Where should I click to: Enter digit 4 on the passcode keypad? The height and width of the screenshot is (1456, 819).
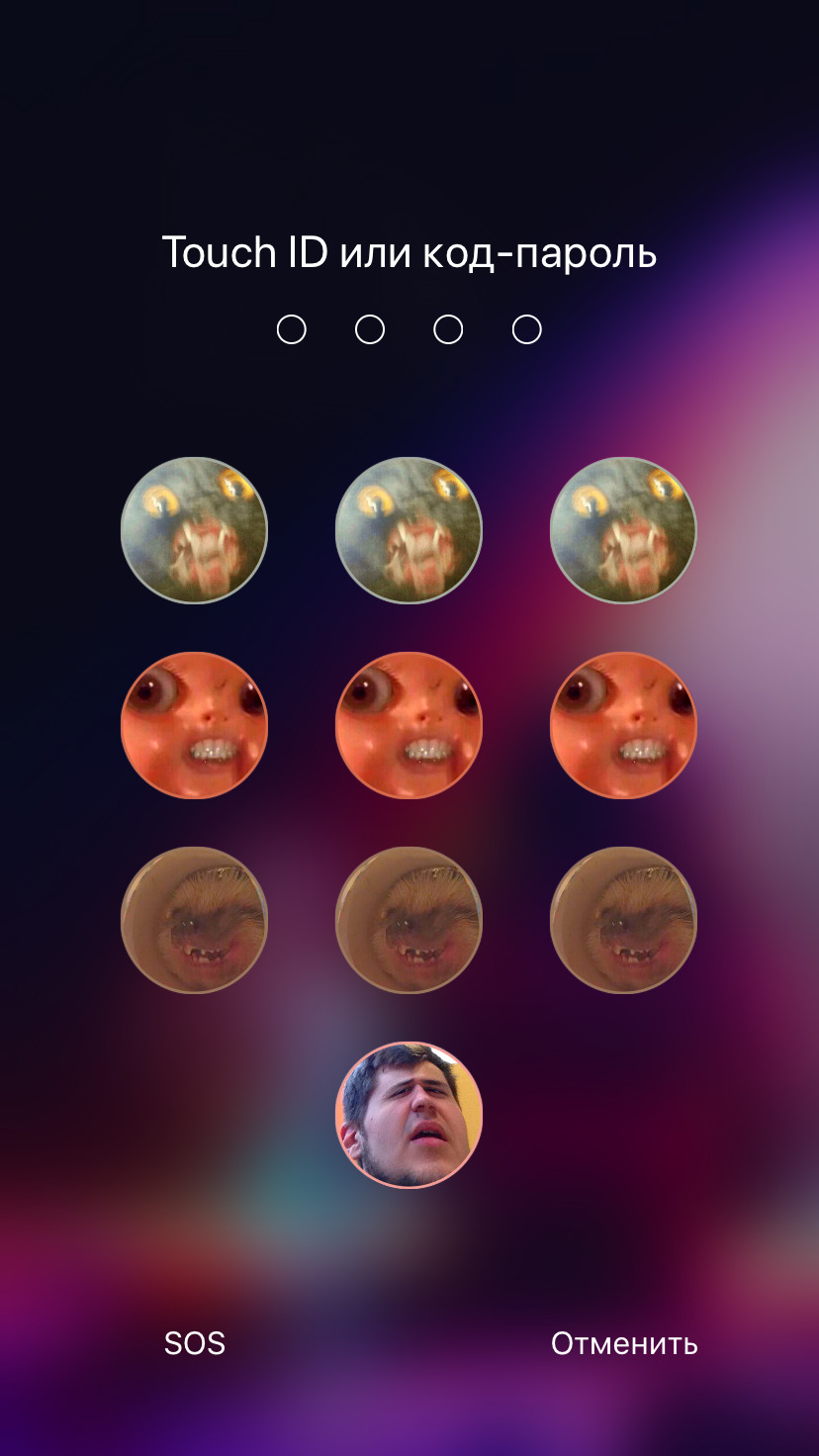click(194, 725)
